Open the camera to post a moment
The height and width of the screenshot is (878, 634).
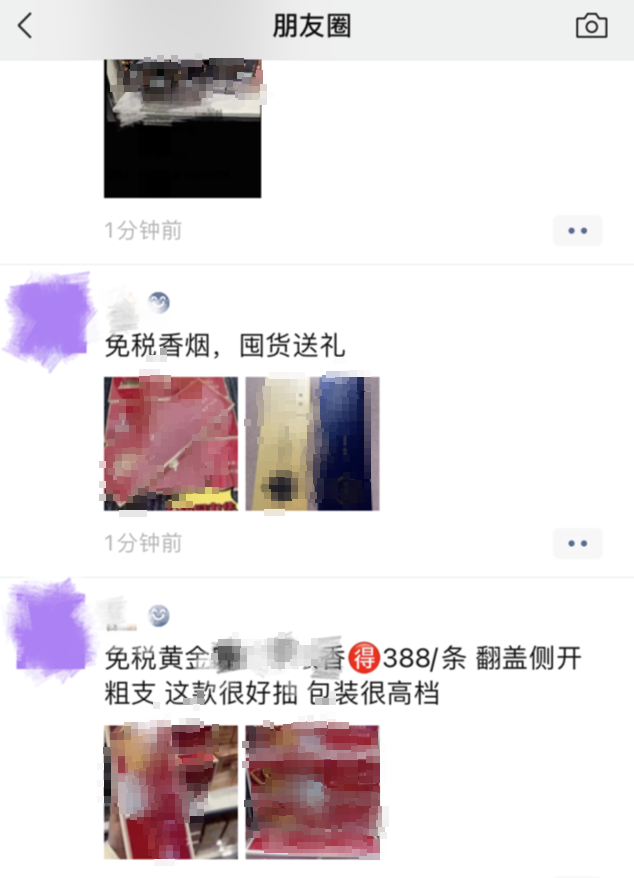coord(591,27)
